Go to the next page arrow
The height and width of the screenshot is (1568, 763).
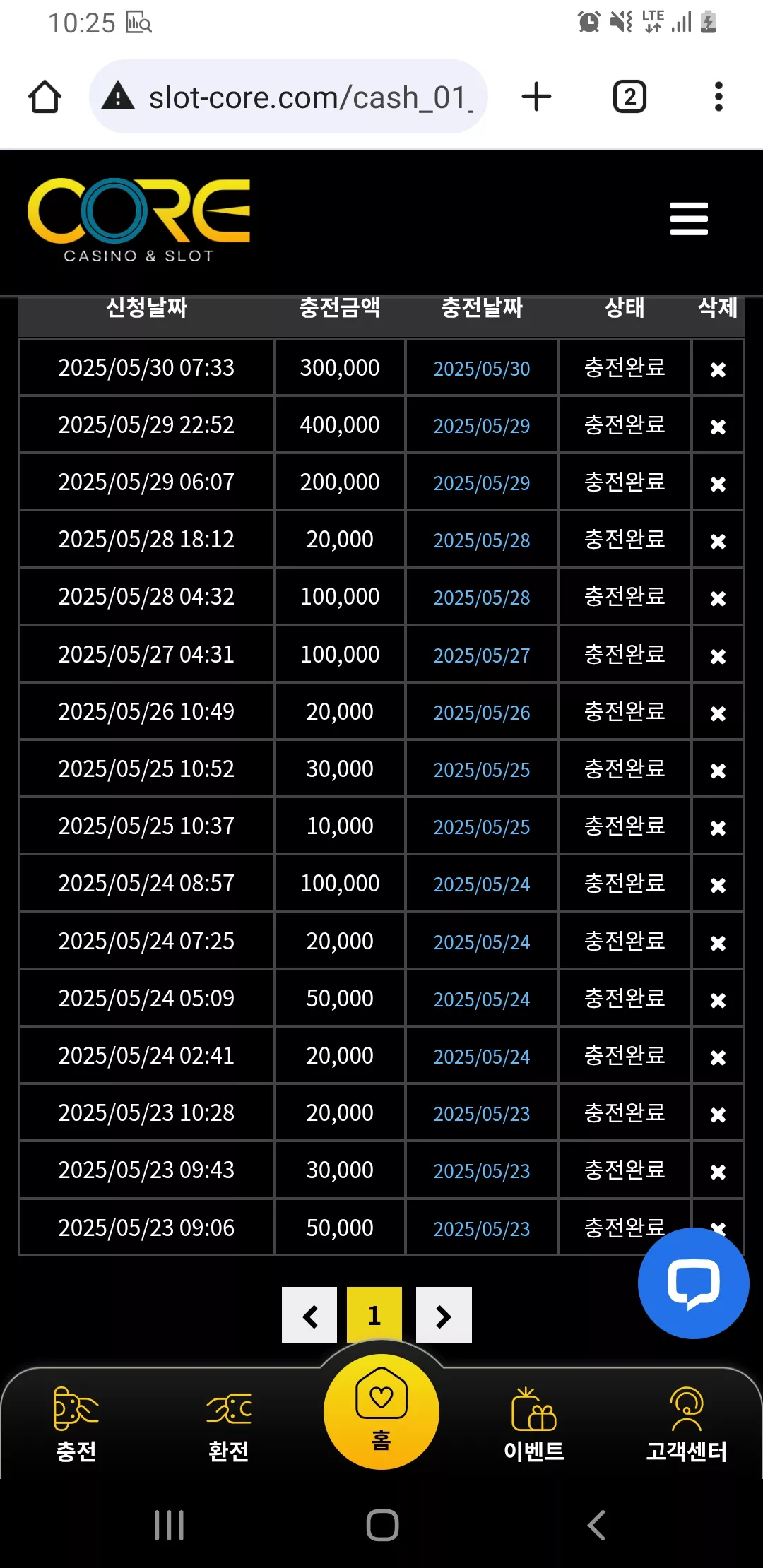pos(444,1315)
